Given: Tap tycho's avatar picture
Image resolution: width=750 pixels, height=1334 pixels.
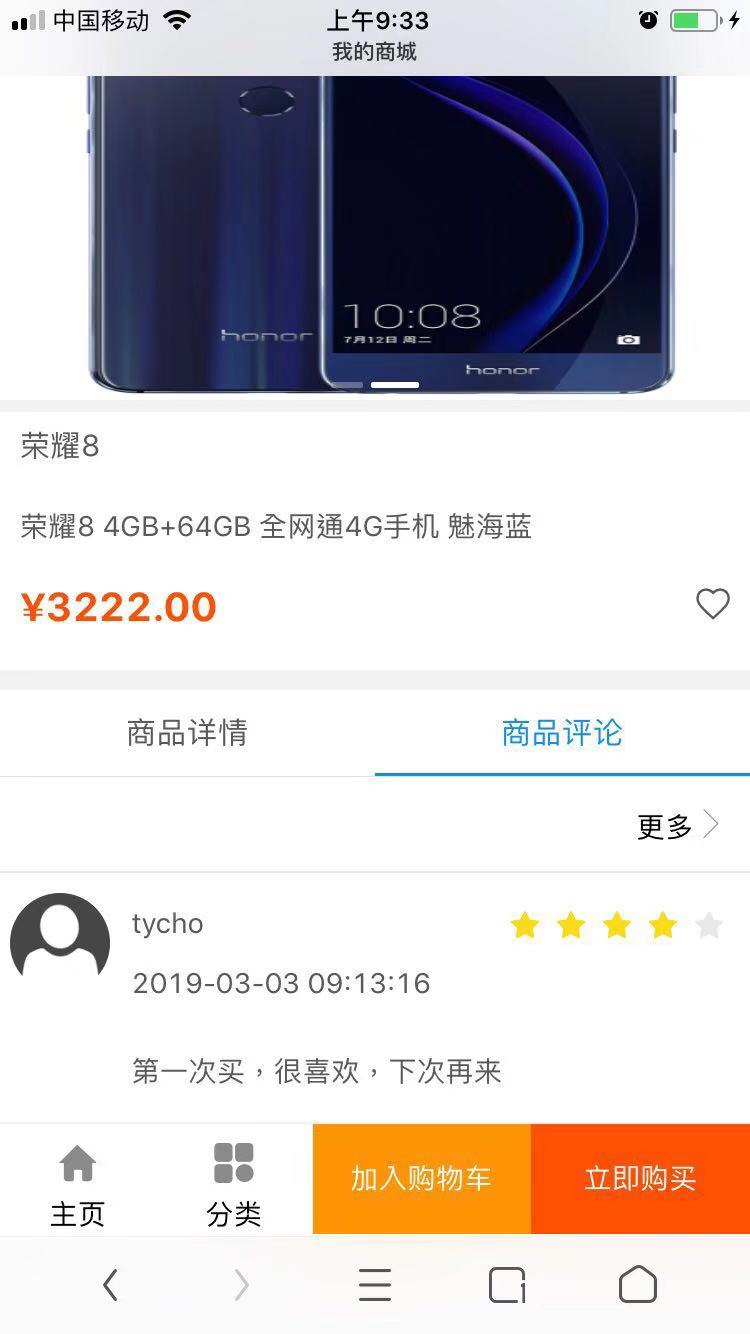Looking at the screenshot, I should click(x=60, y=940).
